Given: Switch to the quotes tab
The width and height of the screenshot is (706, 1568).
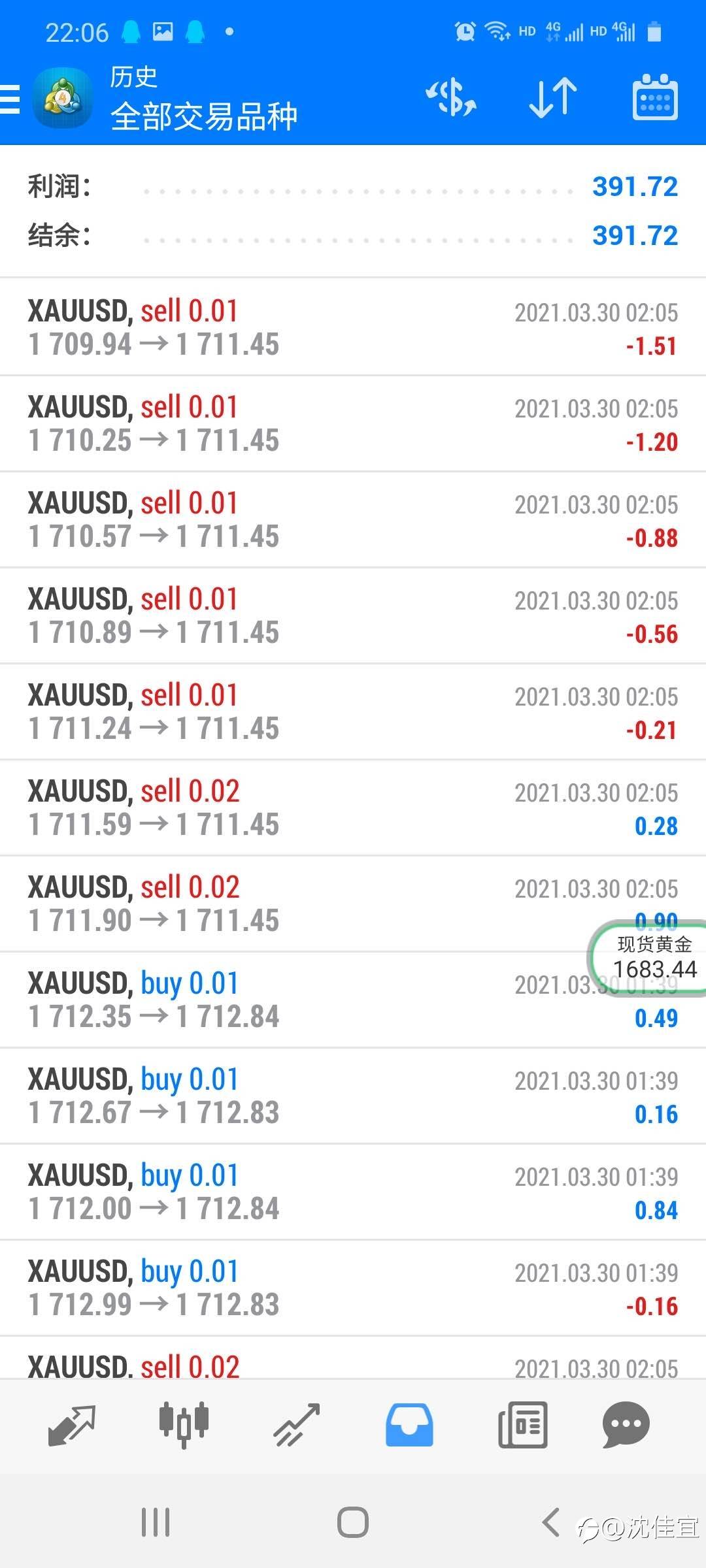Looking at the screenshot, I should click(72, 1425).
